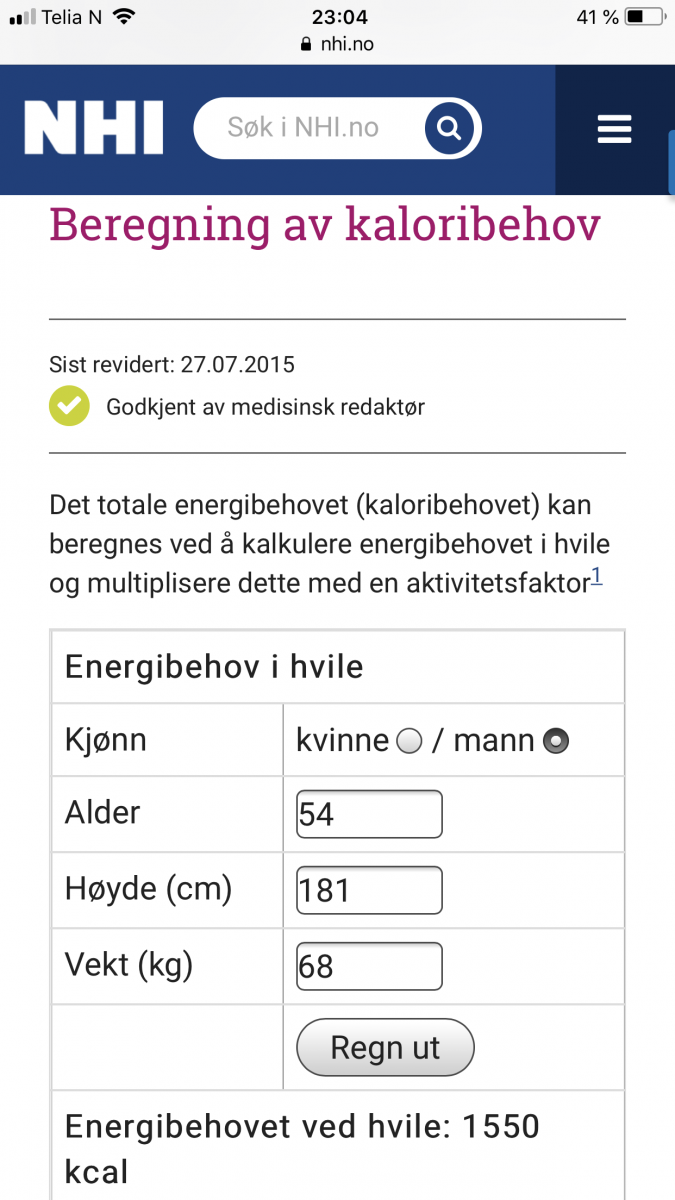Focus the Søk i NHI.no search field
The height and width of the screenshot is (1200, 675).
pos(305,128)
